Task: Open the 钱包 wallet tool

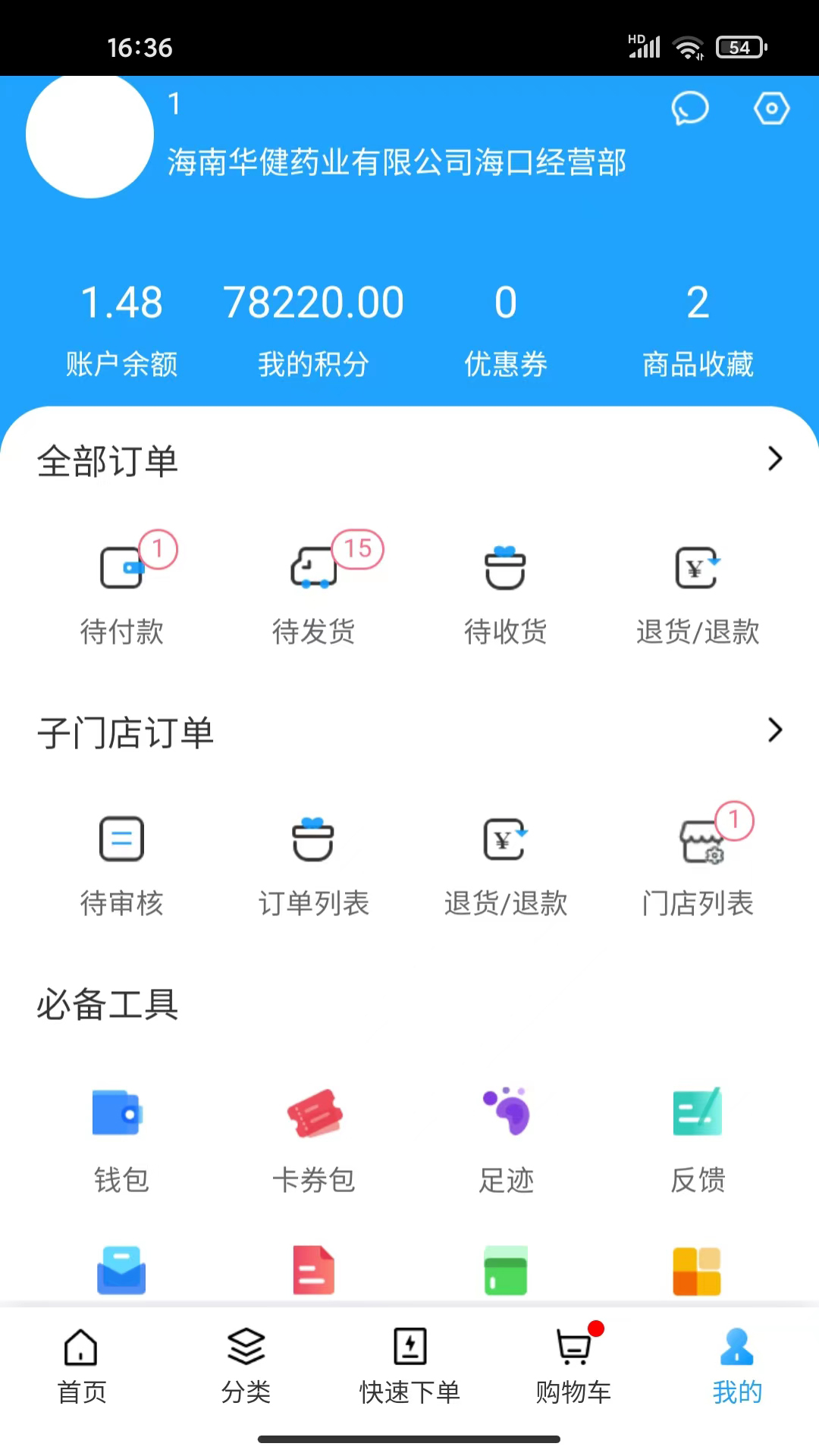Action: click(121, 1137)
